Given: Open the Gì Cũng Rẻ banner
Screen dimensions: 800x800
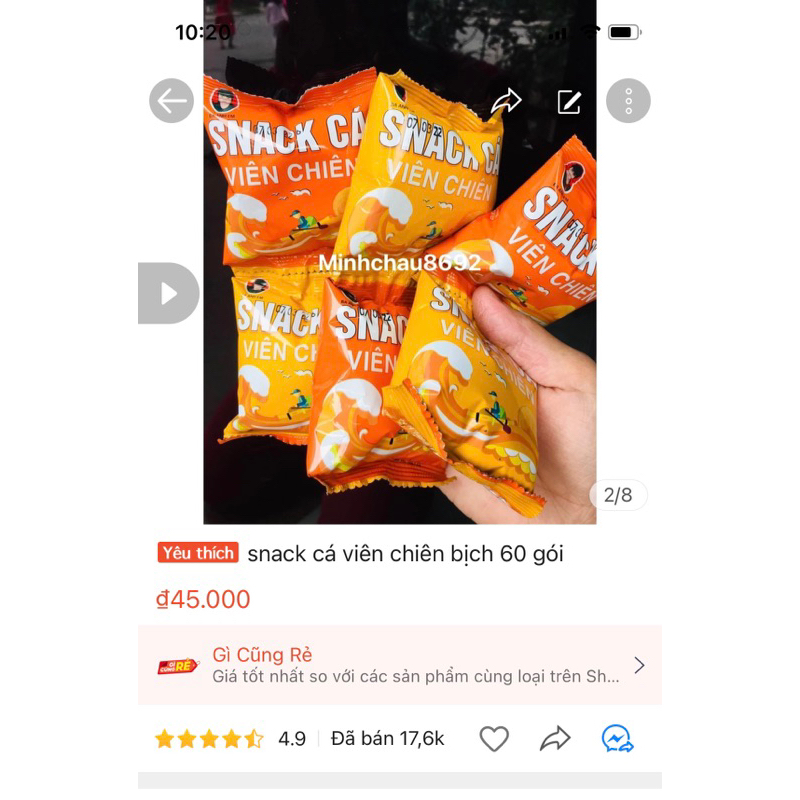Looking at the screenshot, I should point(400,665).
